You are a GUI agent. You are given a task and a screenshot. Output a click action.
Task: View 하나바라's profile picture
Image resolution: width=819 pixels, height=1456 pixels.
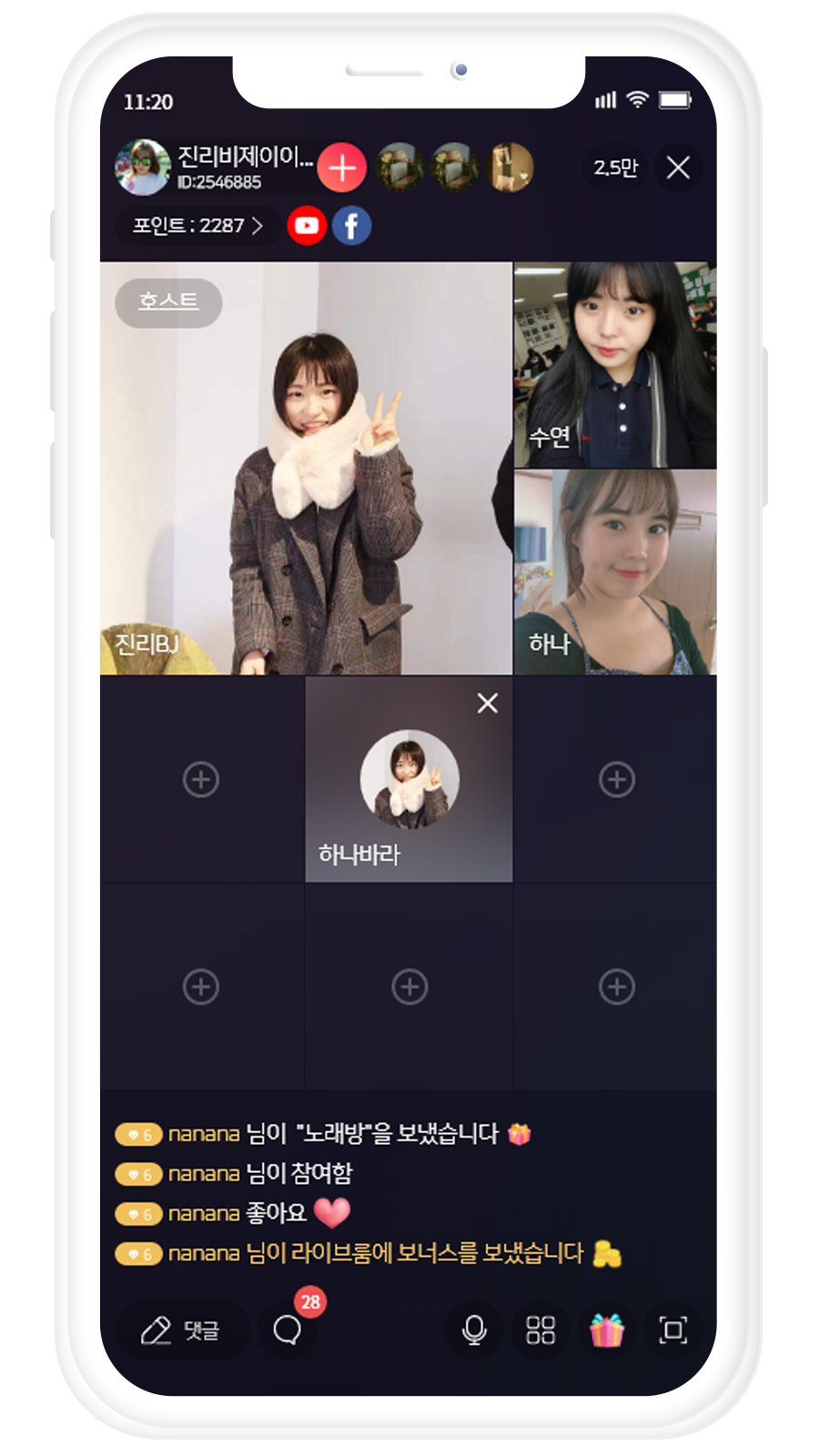(409, 779)
